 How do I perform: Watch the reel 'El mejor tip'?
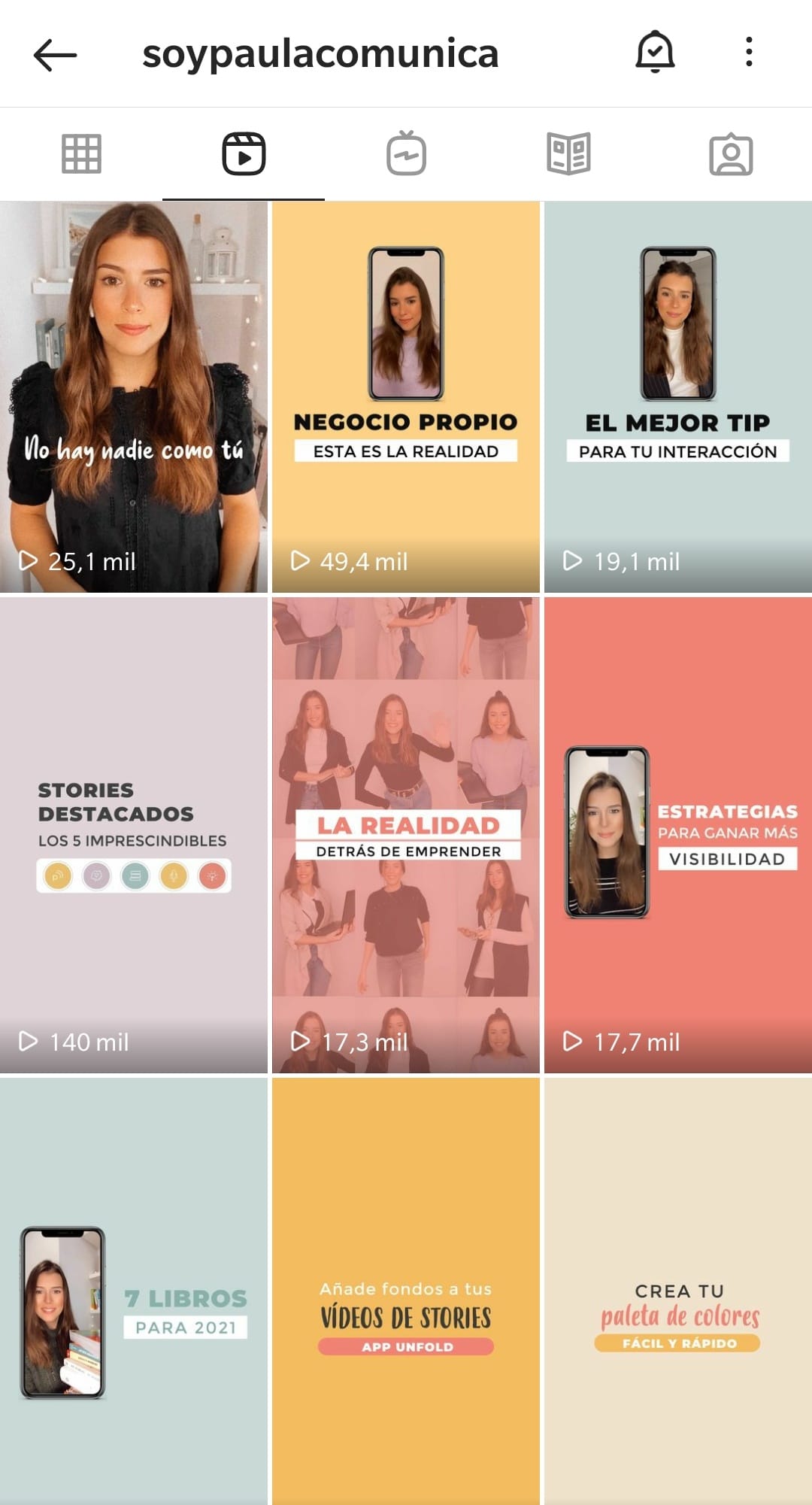[678, 397]
